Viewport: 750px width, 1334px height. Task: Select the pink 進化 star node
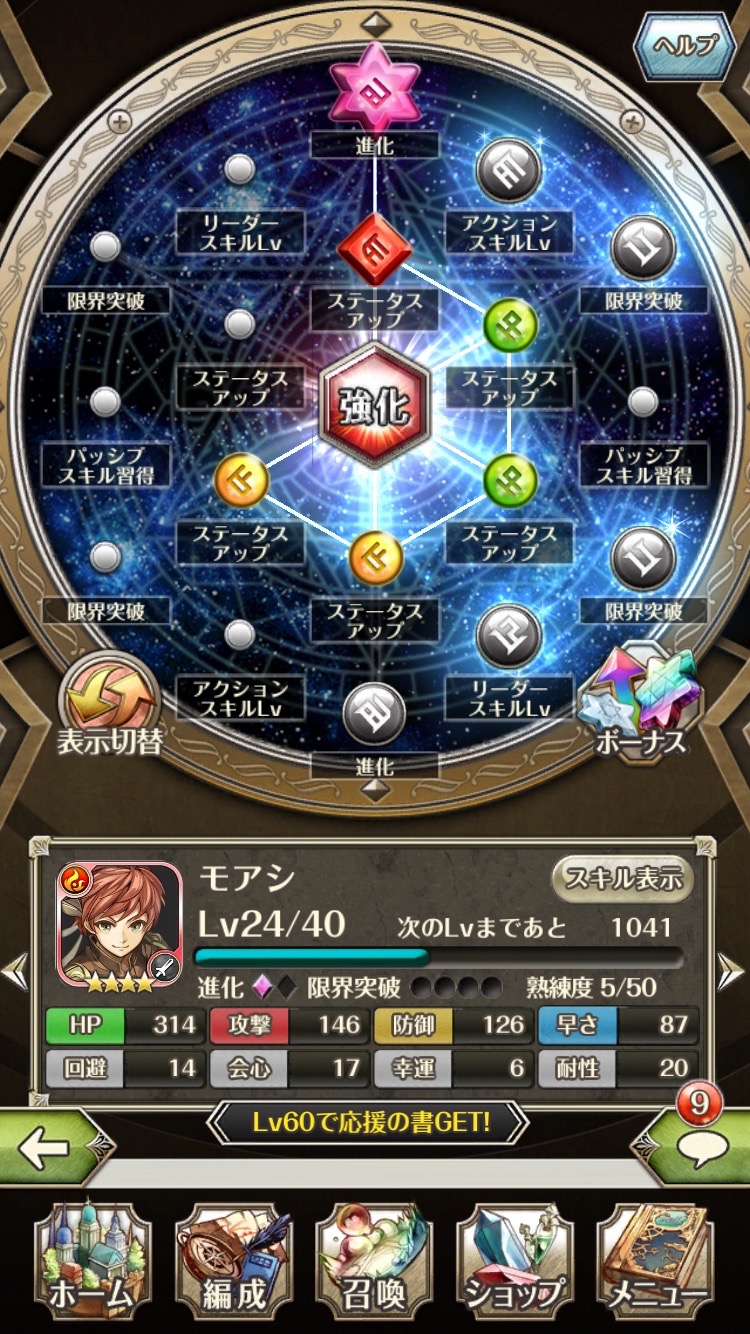(x=375, y=89)
